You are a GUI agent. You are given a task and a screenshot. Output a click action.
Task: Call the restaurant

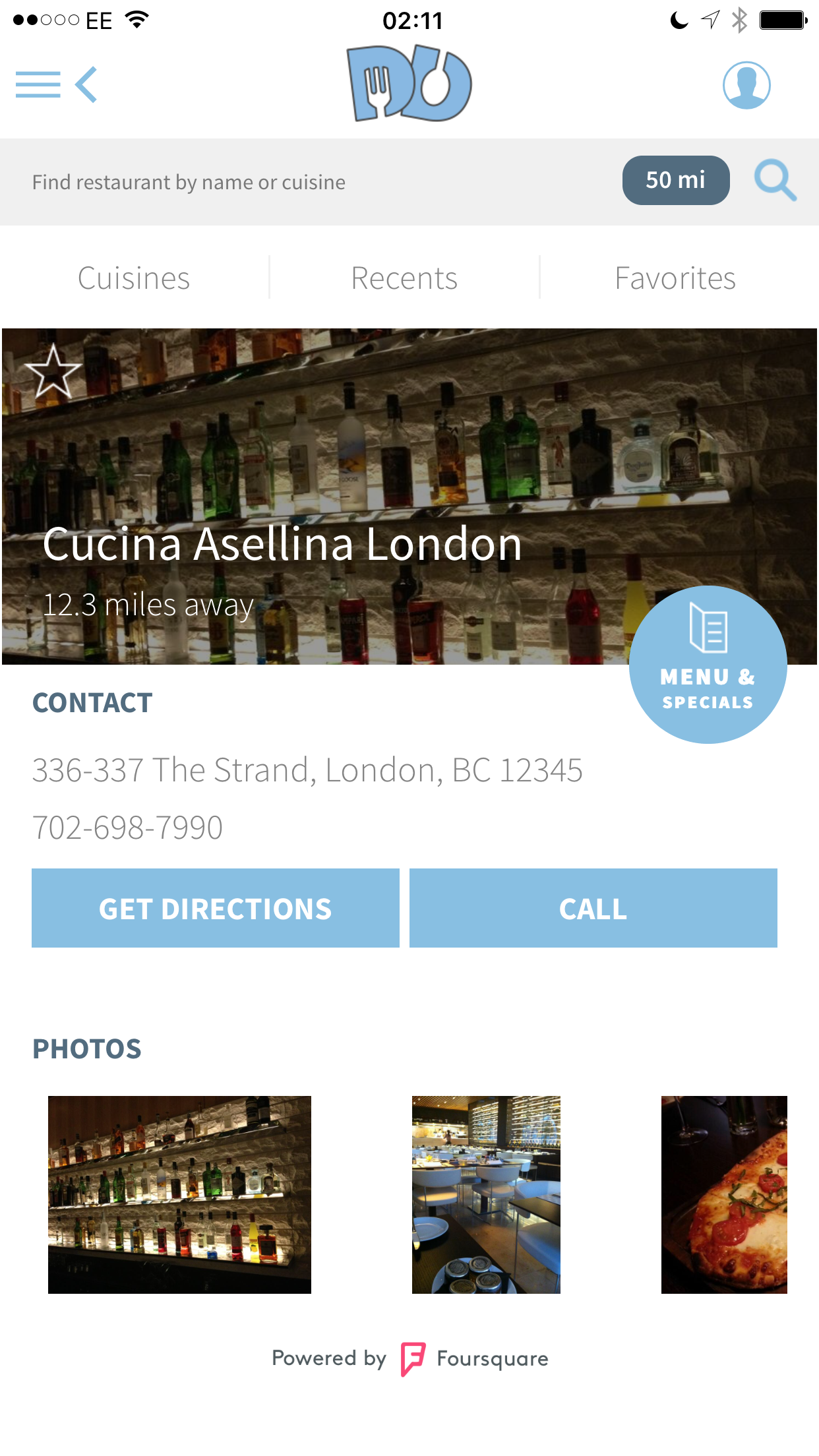[x=593, y=908]
